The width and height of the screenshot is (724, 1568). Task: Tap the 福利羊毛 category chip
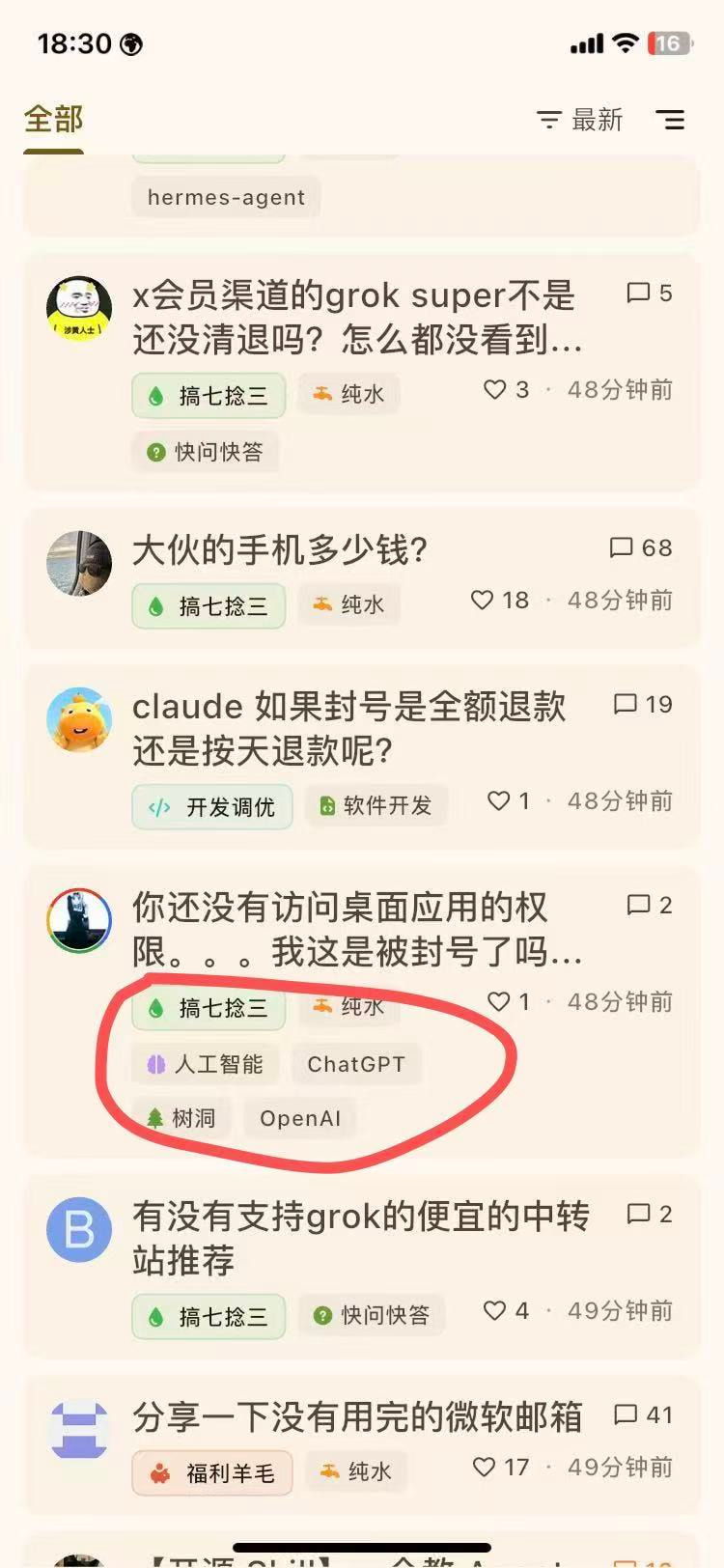pyautogui.click(x=212, y=1473)
